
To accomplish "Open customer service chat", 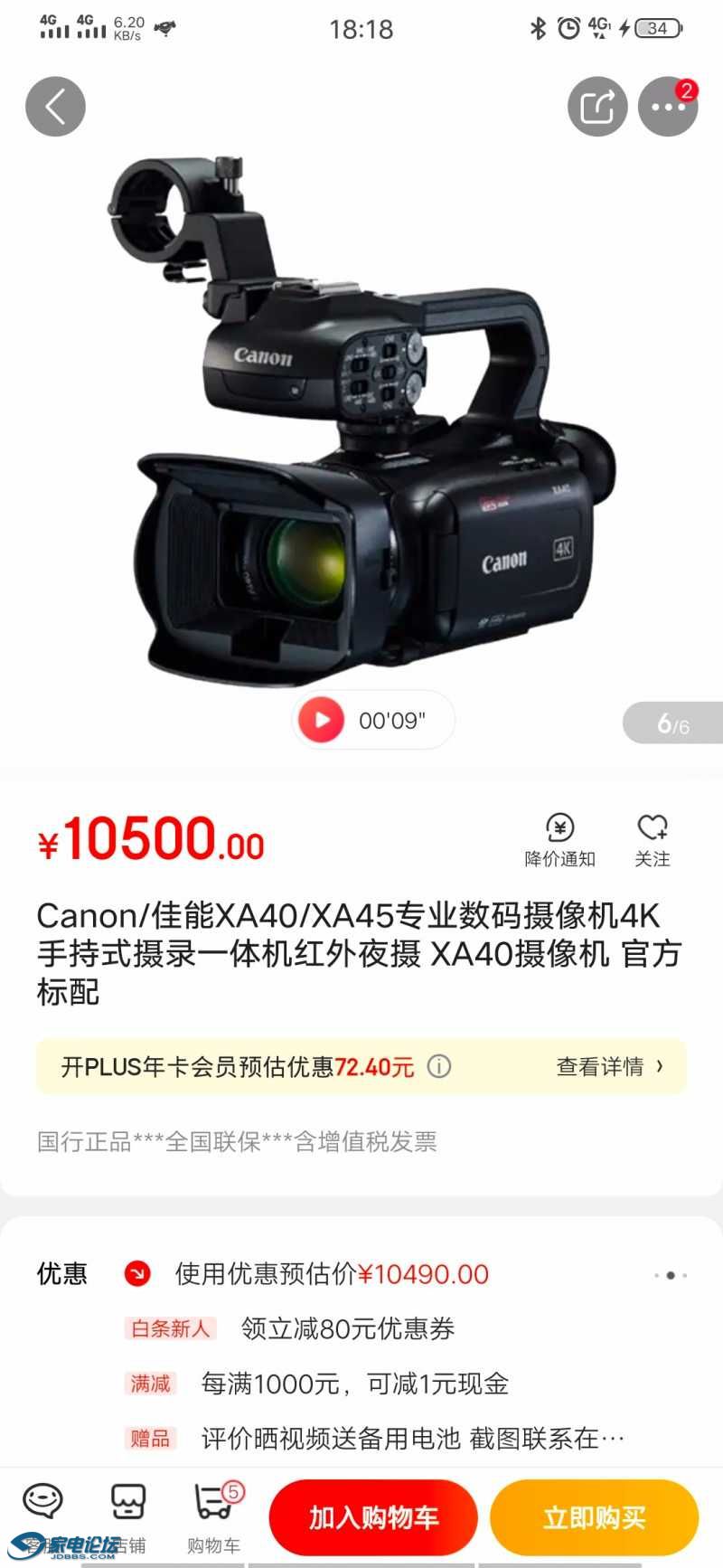I will pyautogui.click(x=42, y=1512).
